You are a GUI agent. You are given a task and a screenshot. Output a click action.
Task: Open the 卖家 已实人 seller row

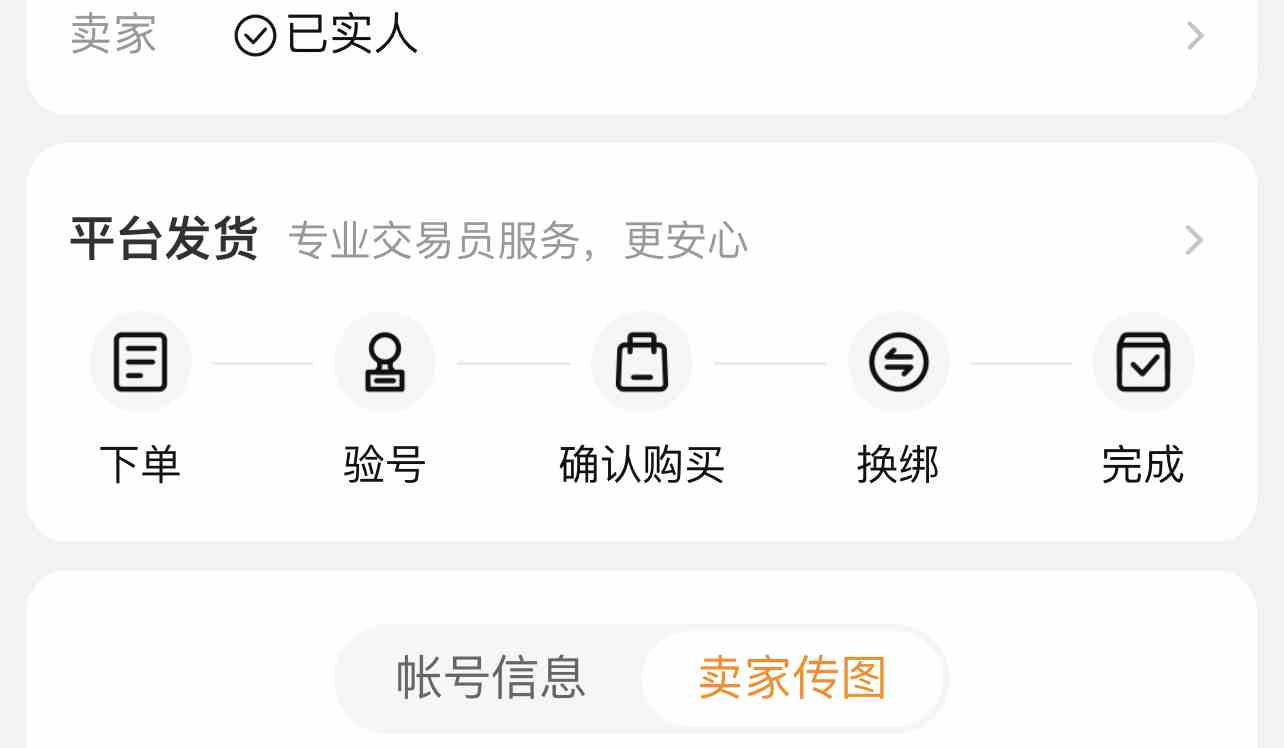640,37
